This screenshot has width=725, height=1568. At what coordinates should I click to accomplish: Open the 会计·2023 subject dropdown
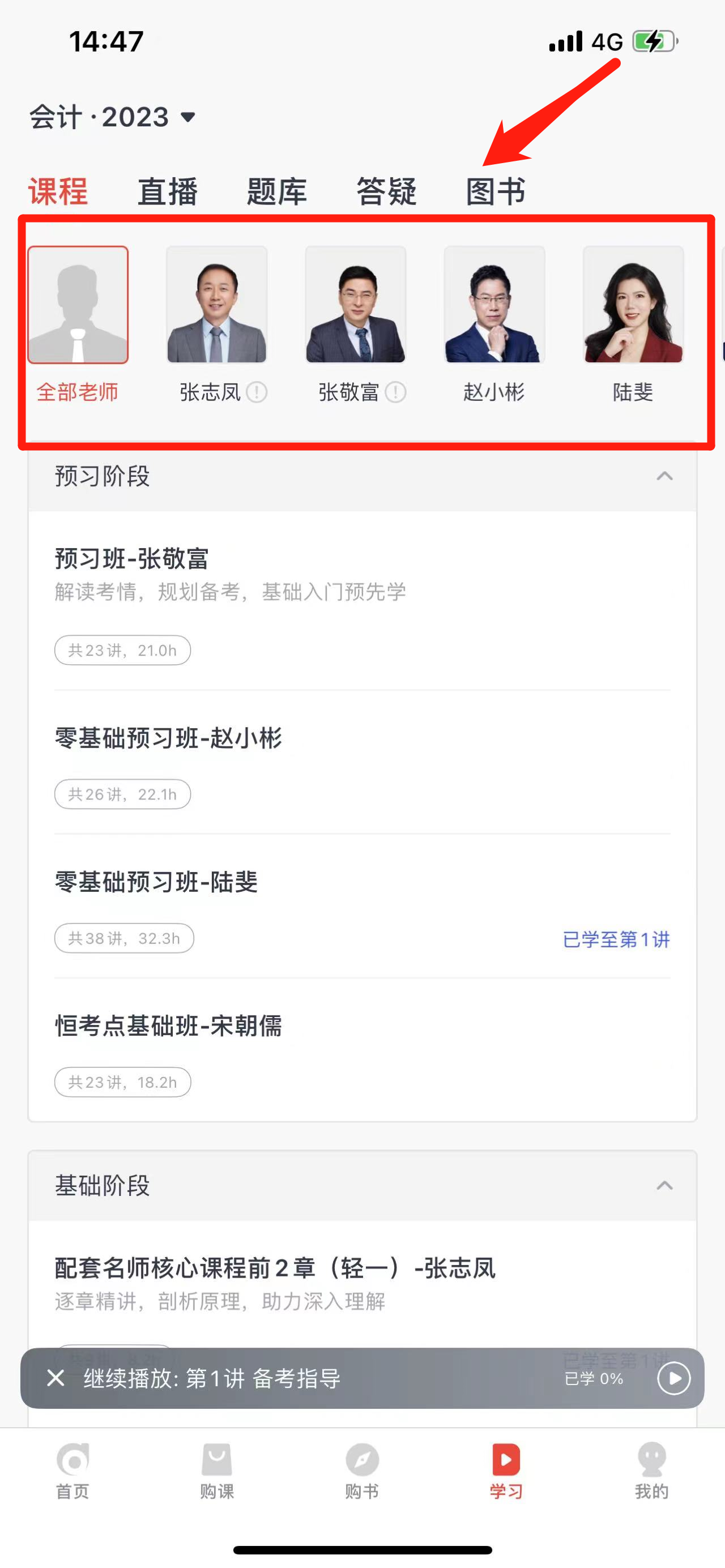click(113, 117)
